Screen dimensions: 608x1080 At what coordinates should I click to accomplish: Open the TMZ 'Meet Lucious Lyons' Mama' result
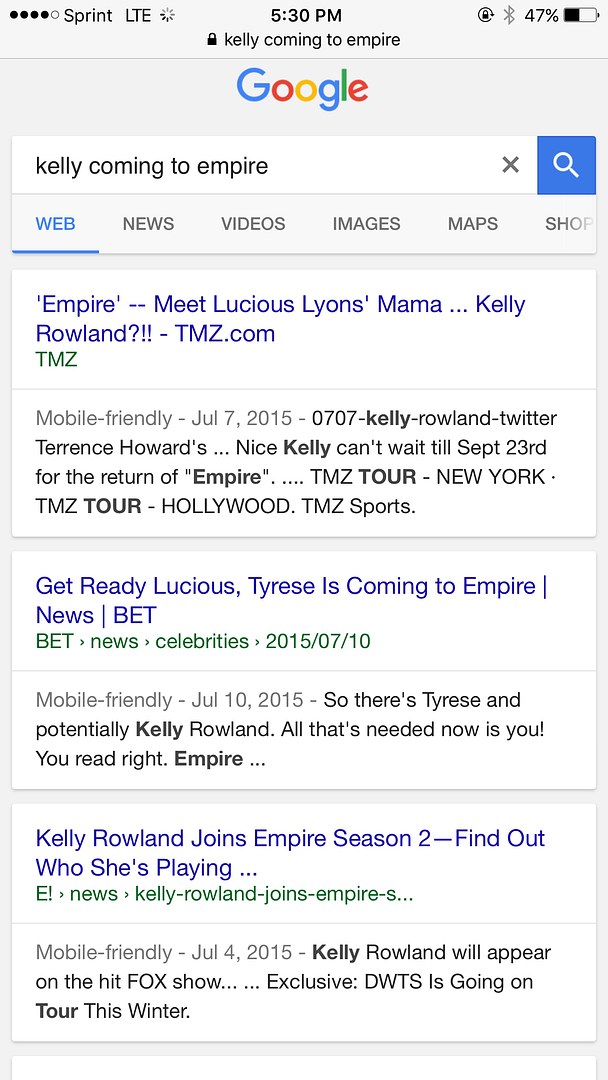click(280, 319)
